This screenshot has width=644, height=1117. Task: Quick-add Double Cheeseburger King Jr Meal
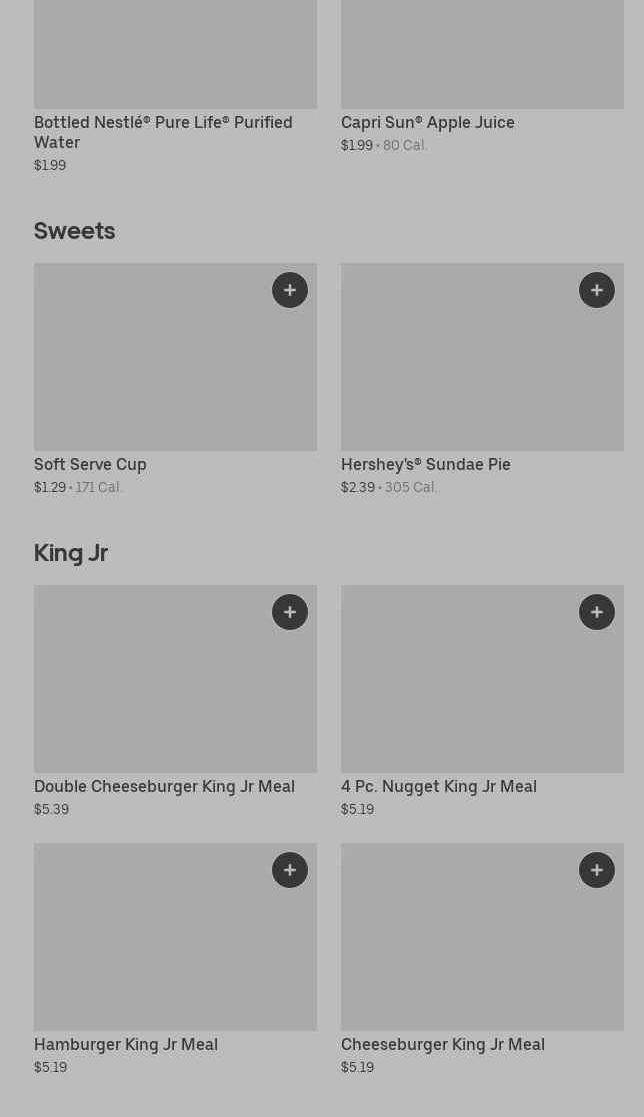[290, 612]
